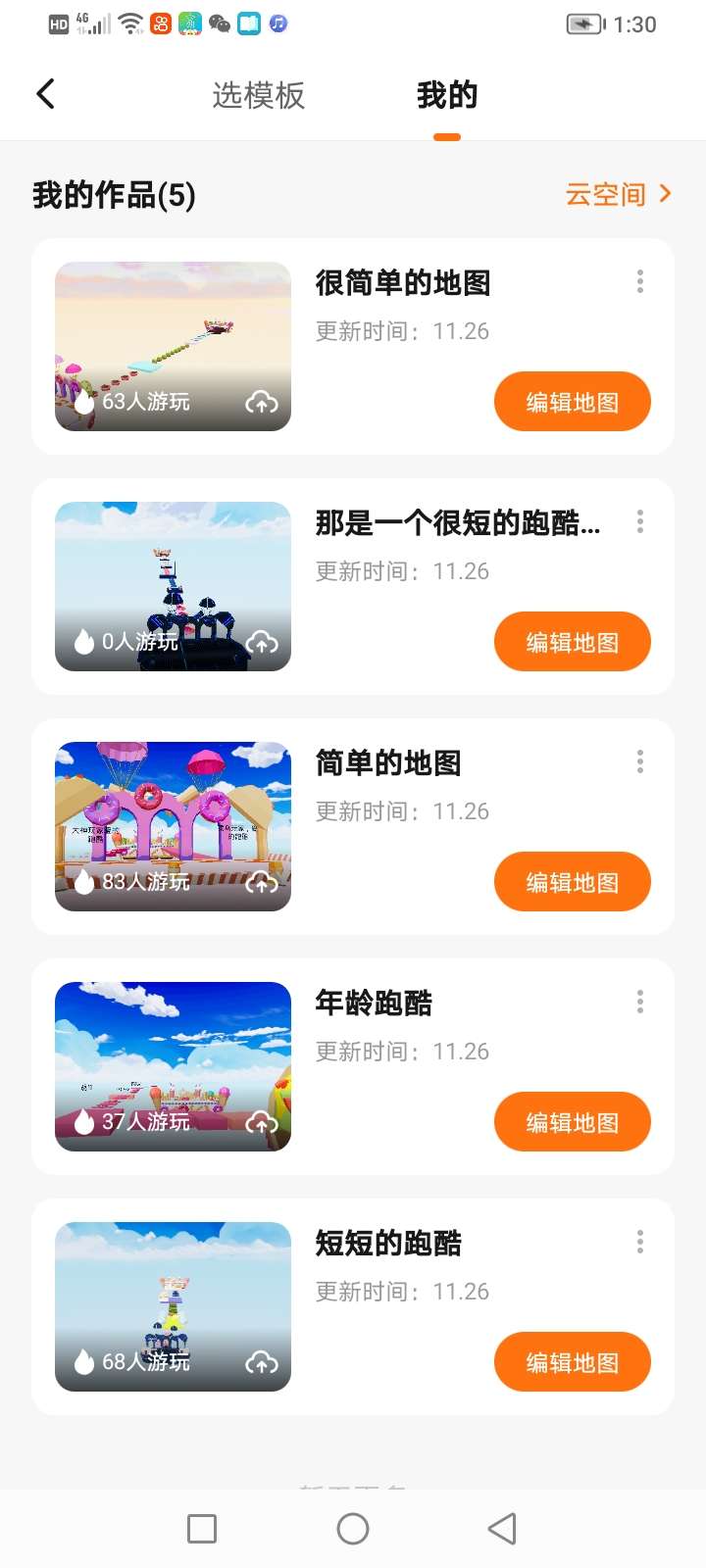This screenshot has width=706, height=1568.
Task: Edit the map named 简单的地图
Action: [572, 882]
